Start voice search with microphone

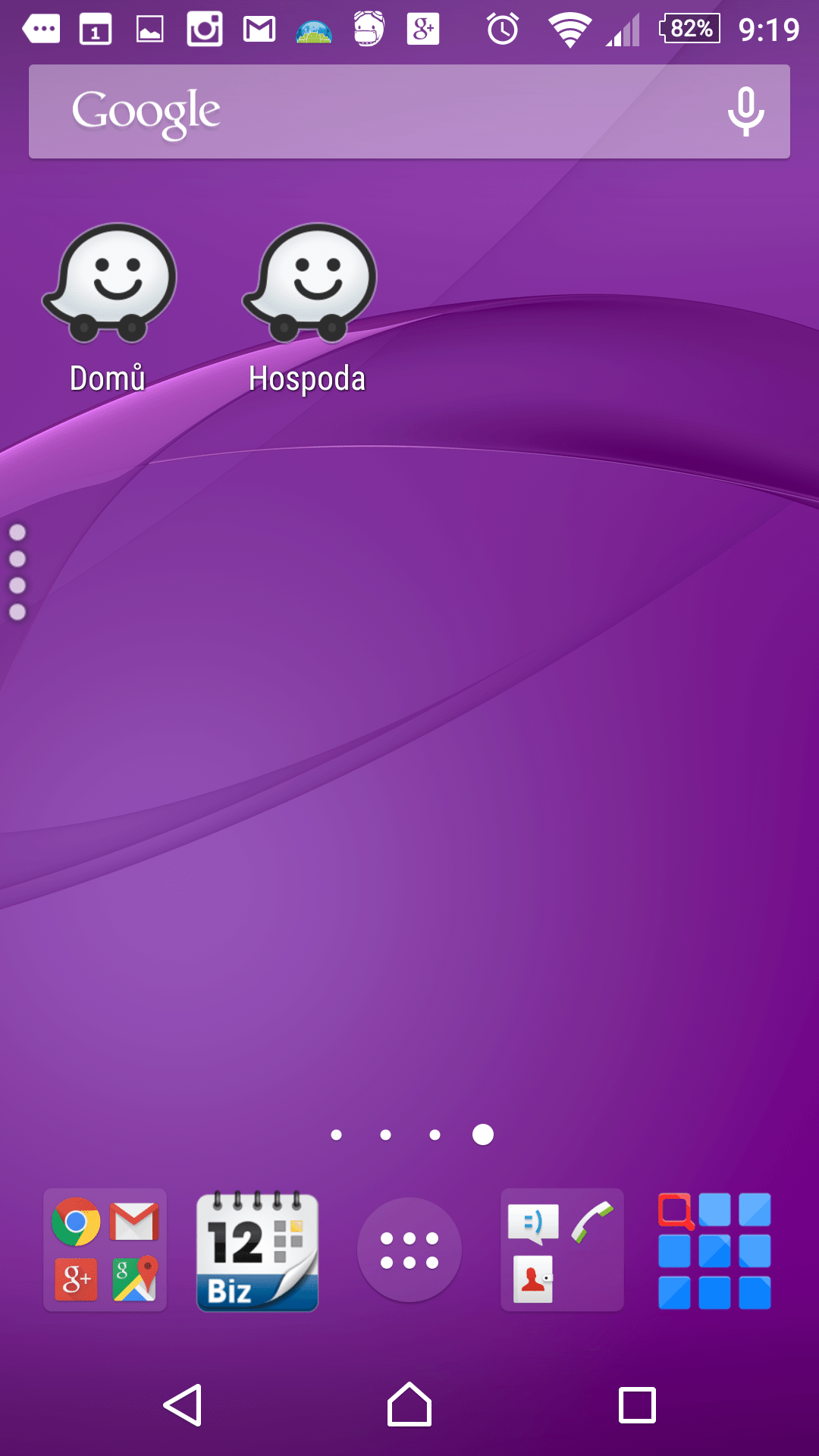746,111
